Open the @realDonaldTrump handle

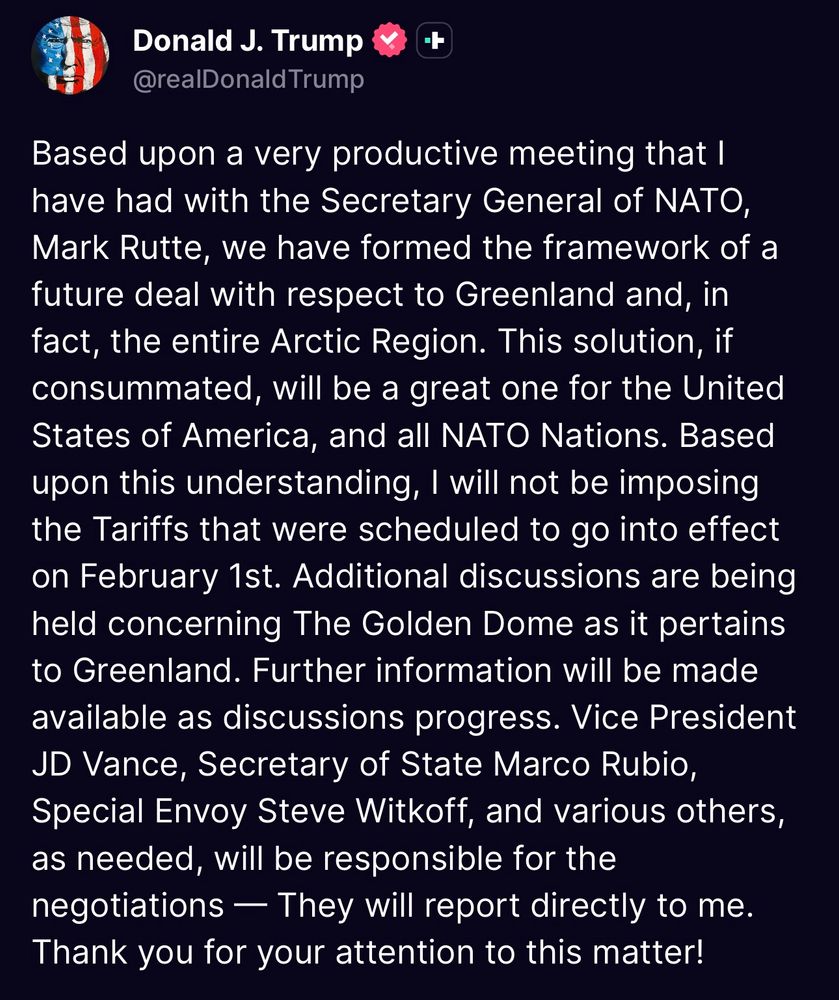coord(248,79)
